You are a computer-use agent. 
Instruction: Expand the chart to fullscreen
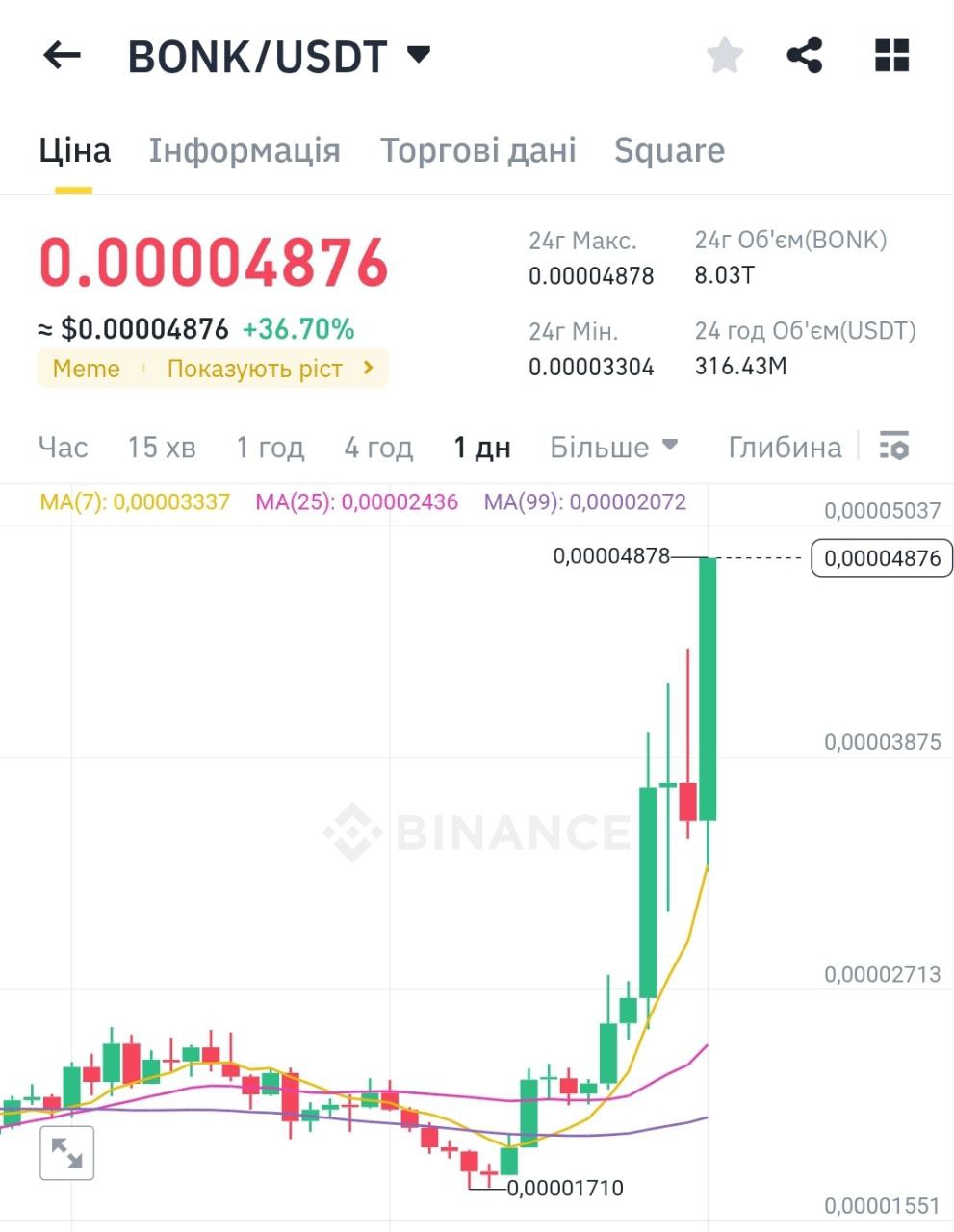pos(66,1152)
